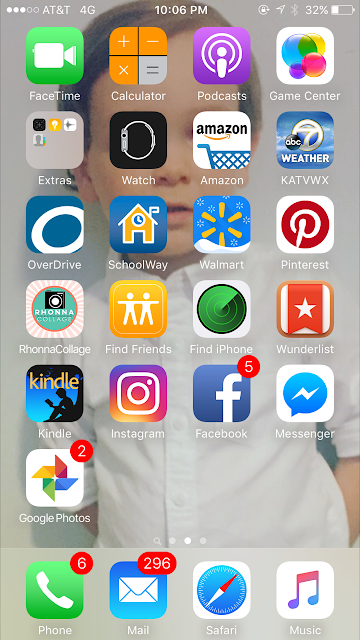The height and width of the screenshot is (640, 360).
Task: Open the Kindle app
Action: [55, 393]
